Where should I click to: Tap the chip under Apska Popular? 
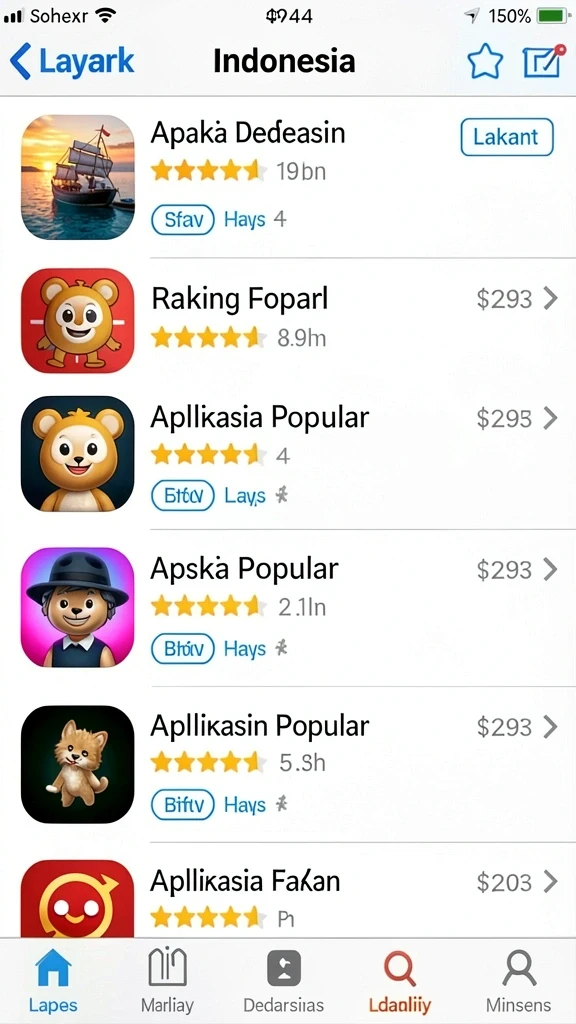tap(183, 649)
